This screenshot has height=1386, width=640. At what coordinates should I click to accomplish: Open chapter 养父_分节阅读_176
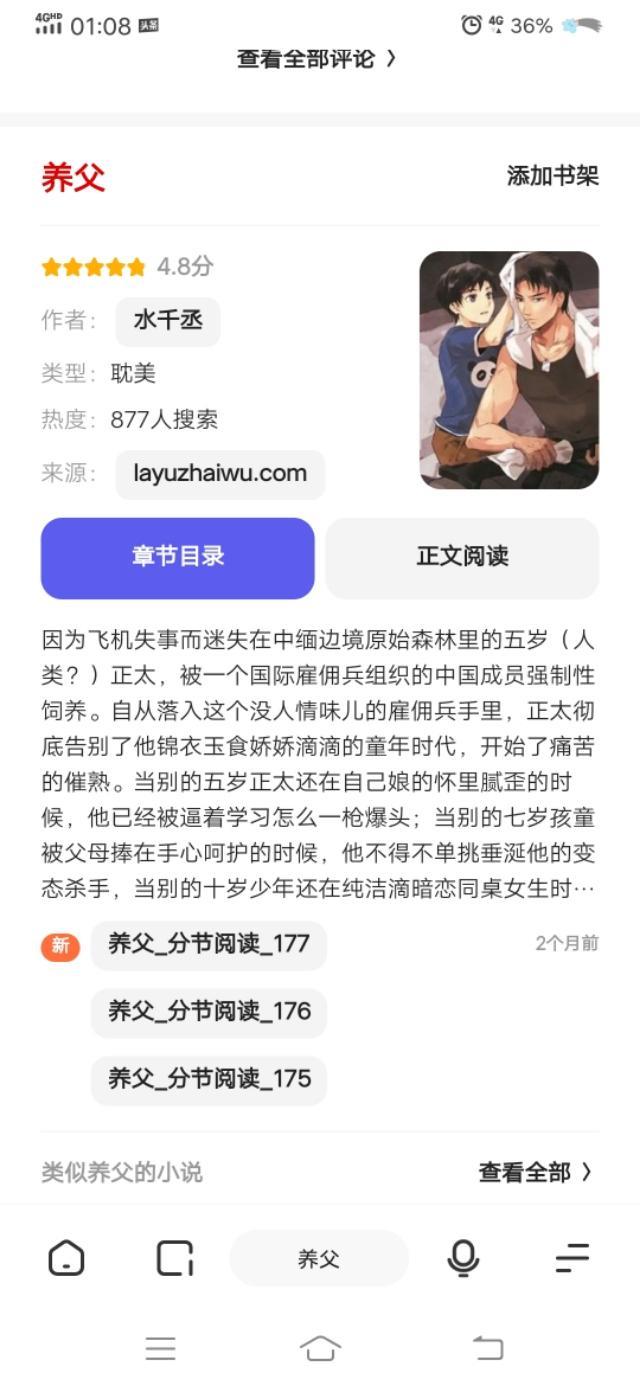[x=209, y=1011]
